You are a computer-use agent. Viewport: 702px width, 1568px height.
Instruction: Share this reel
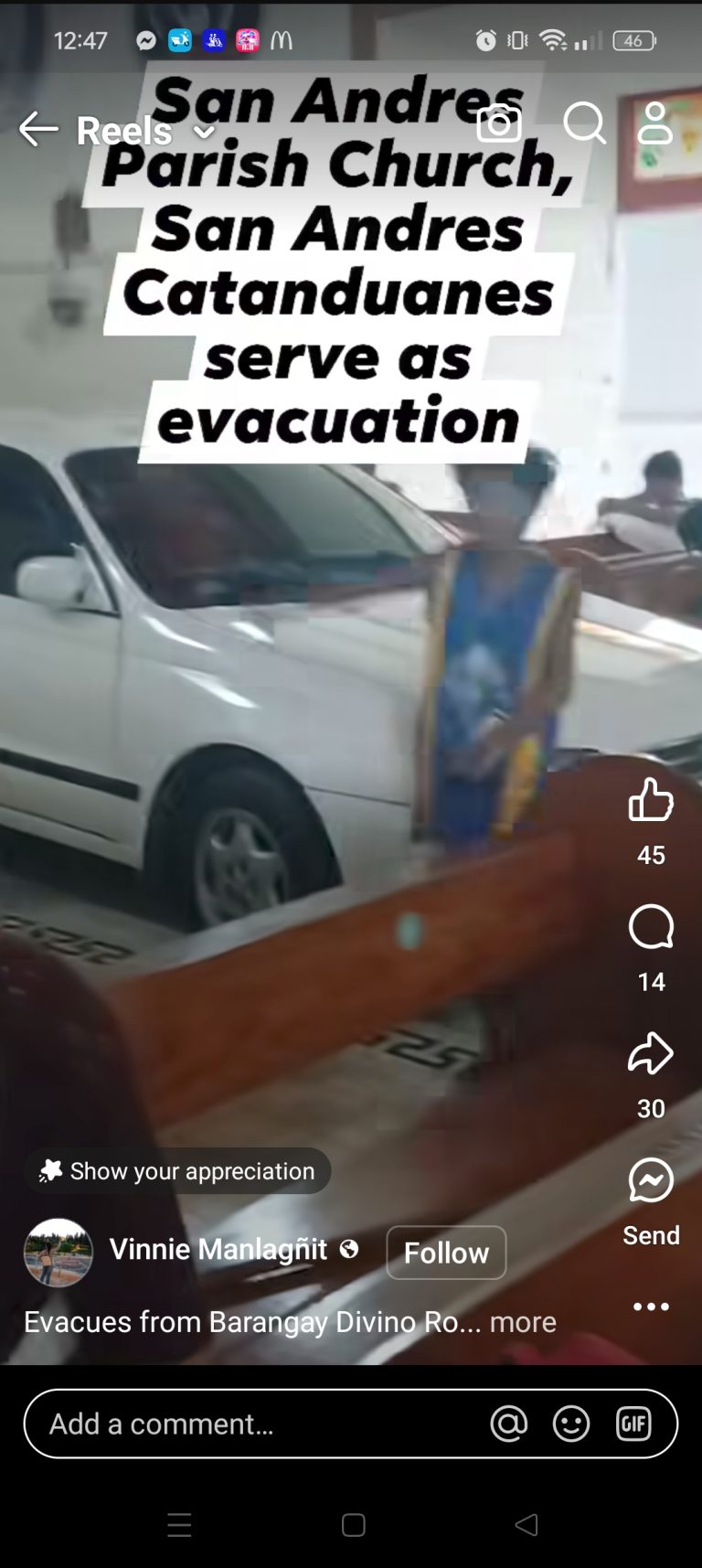pyautogui.click(x=651, y=1053)
